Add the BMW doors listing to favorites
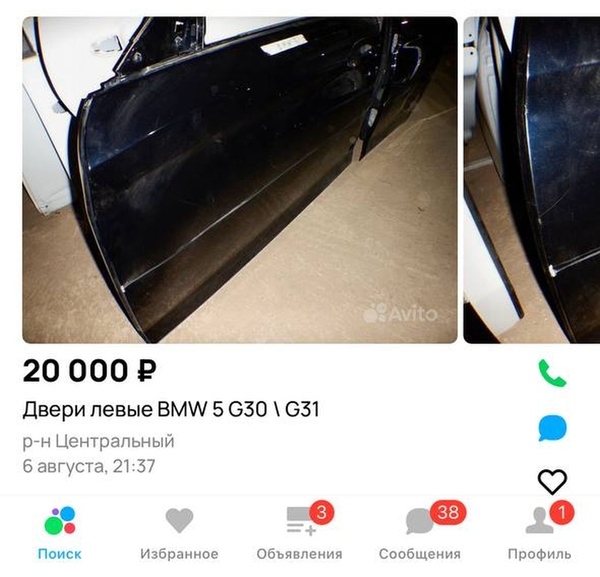Screen dimensions: 600x577 click(x=552, y=482)
